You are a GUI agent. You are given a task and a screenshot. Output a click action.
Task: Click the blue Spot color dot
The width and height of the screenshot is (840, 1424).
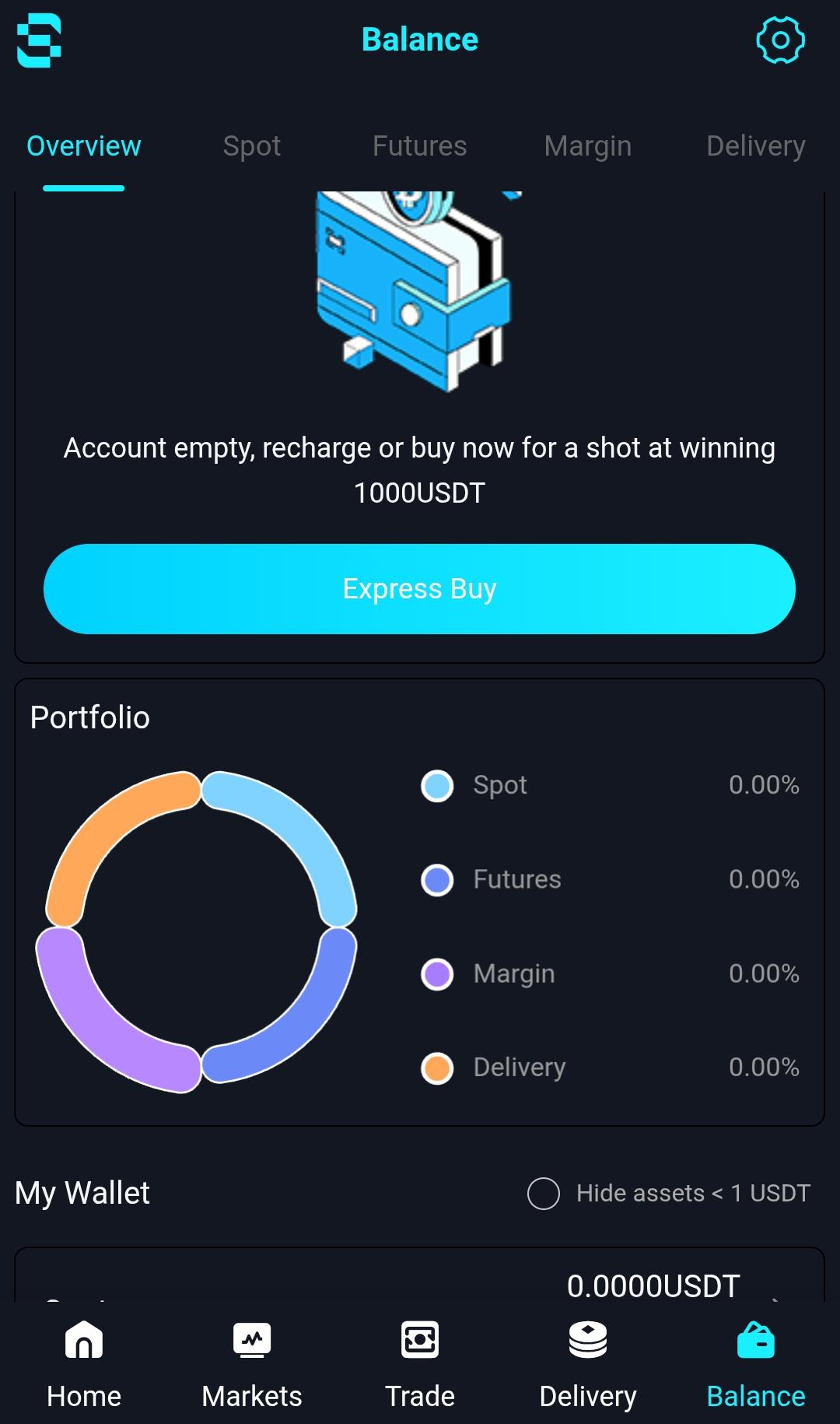click(438, 786)
